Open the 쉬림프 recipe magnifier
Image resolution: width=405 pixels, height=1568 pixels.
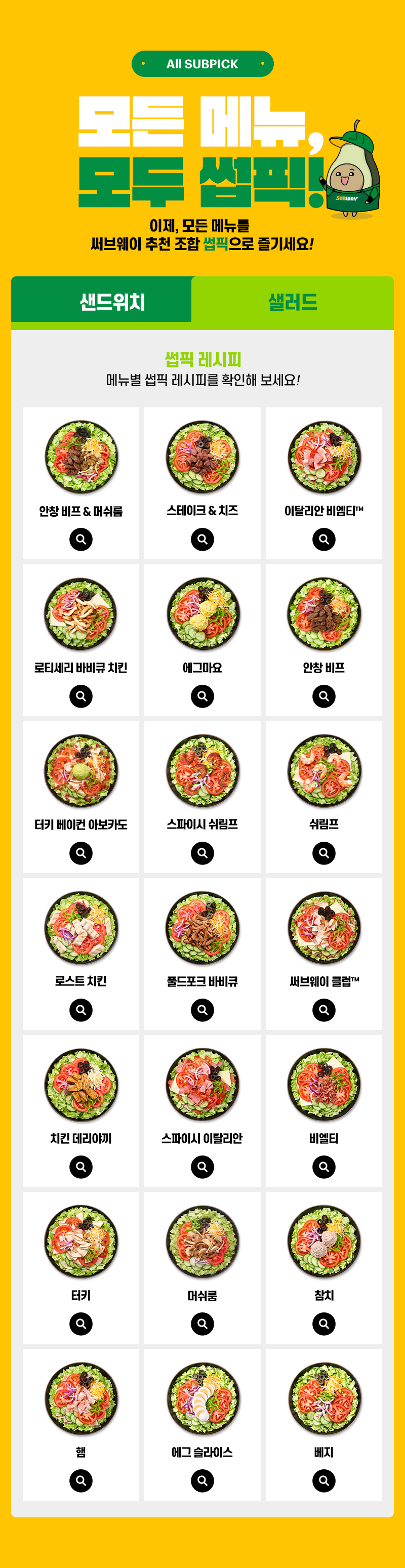click(x=323, y=853)
